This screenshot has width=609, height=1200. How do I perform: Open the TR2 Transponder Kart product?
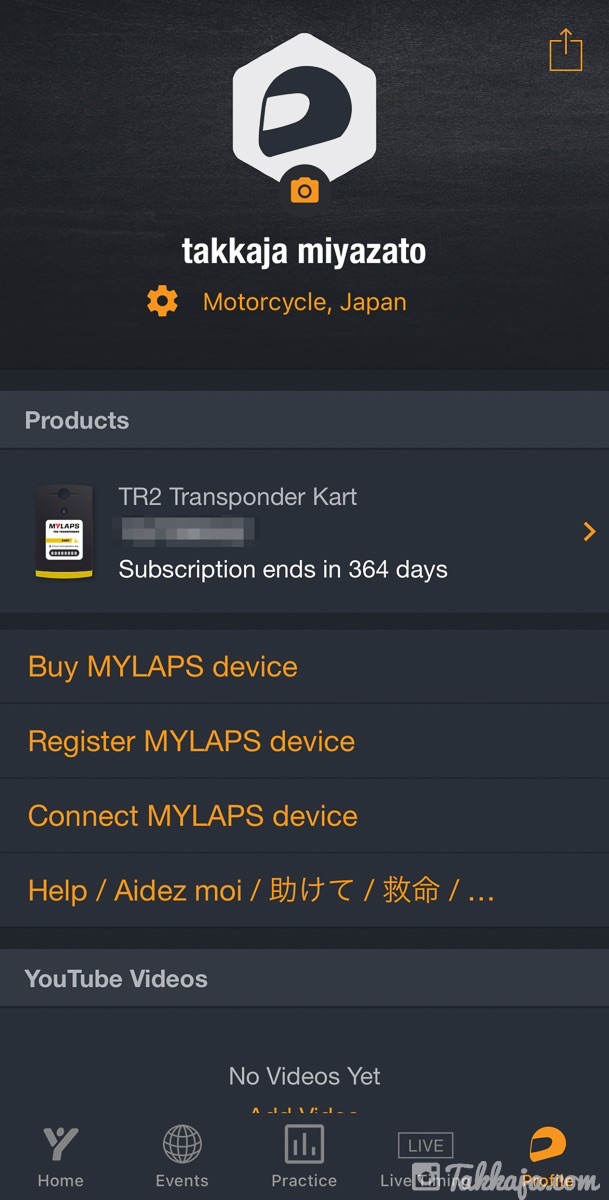[x=304, y=532]
